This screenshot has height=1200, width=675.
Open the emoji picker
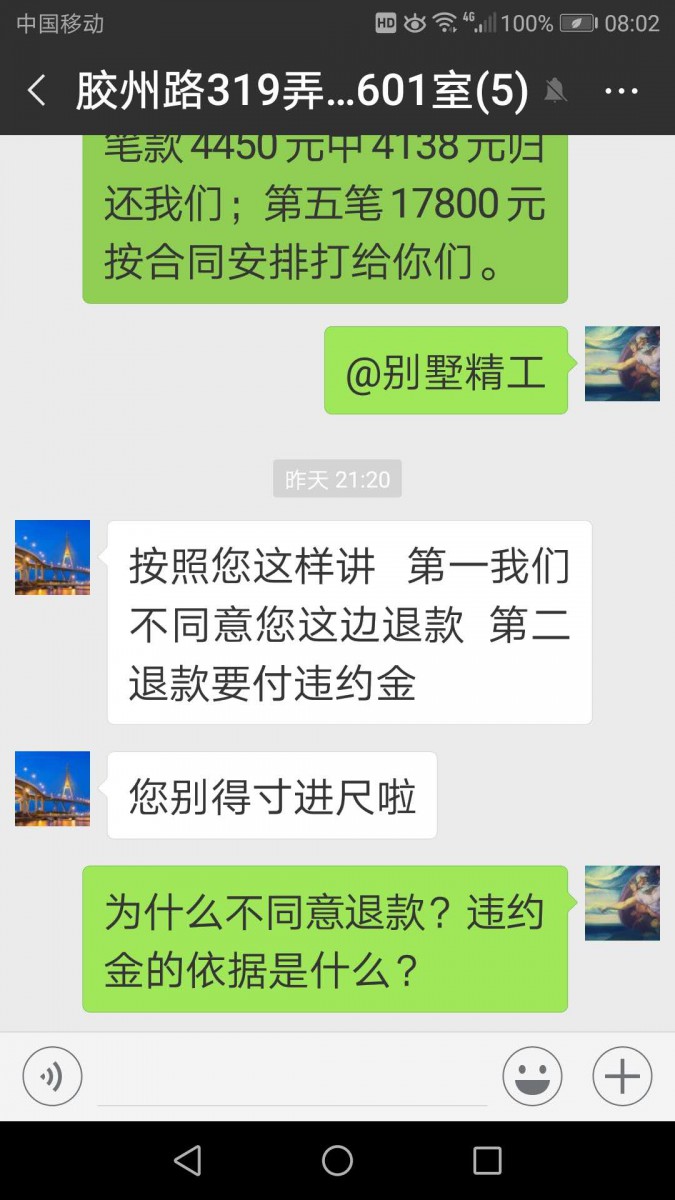pyautogui.click(x=532, y=1076)
